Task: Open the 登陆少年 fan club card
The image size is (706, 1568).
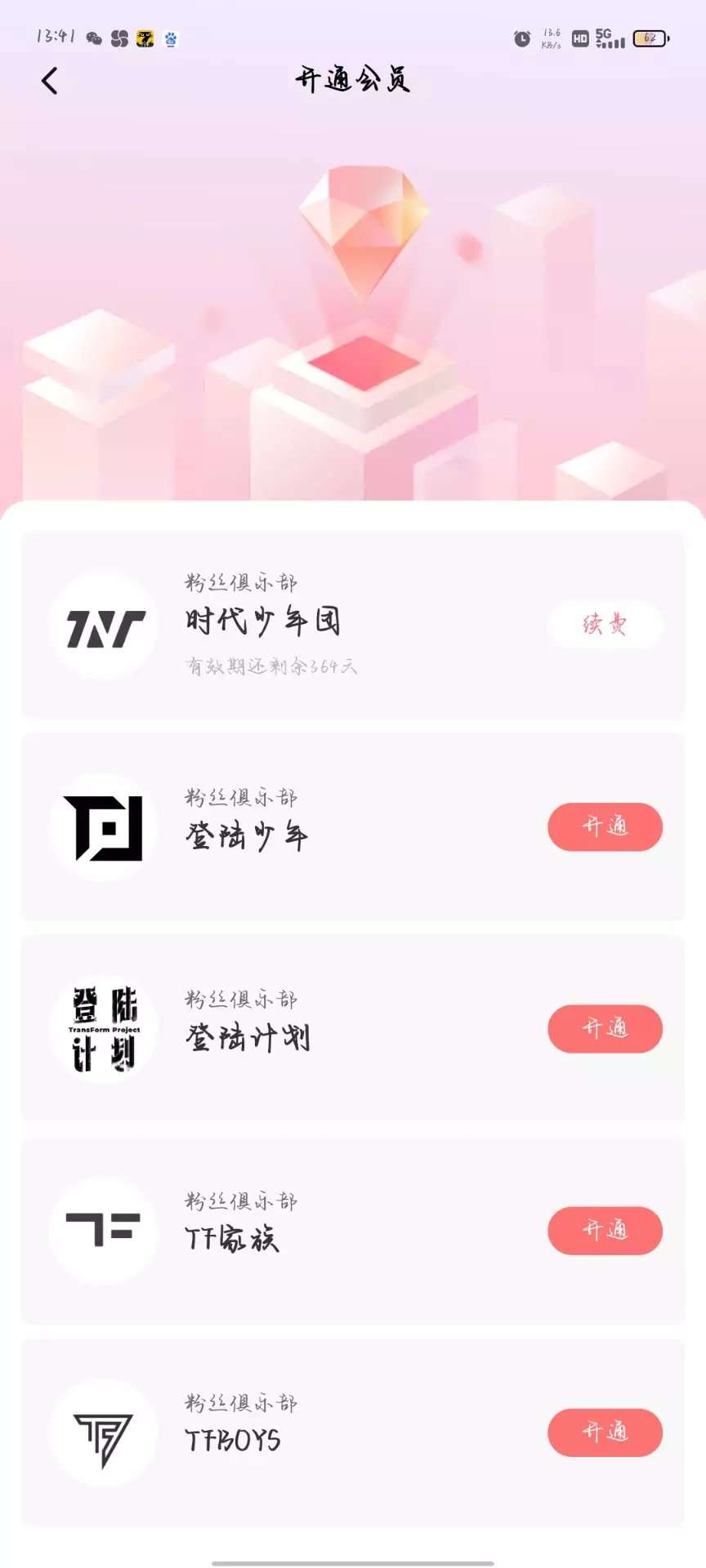Action: click(327, 826)
